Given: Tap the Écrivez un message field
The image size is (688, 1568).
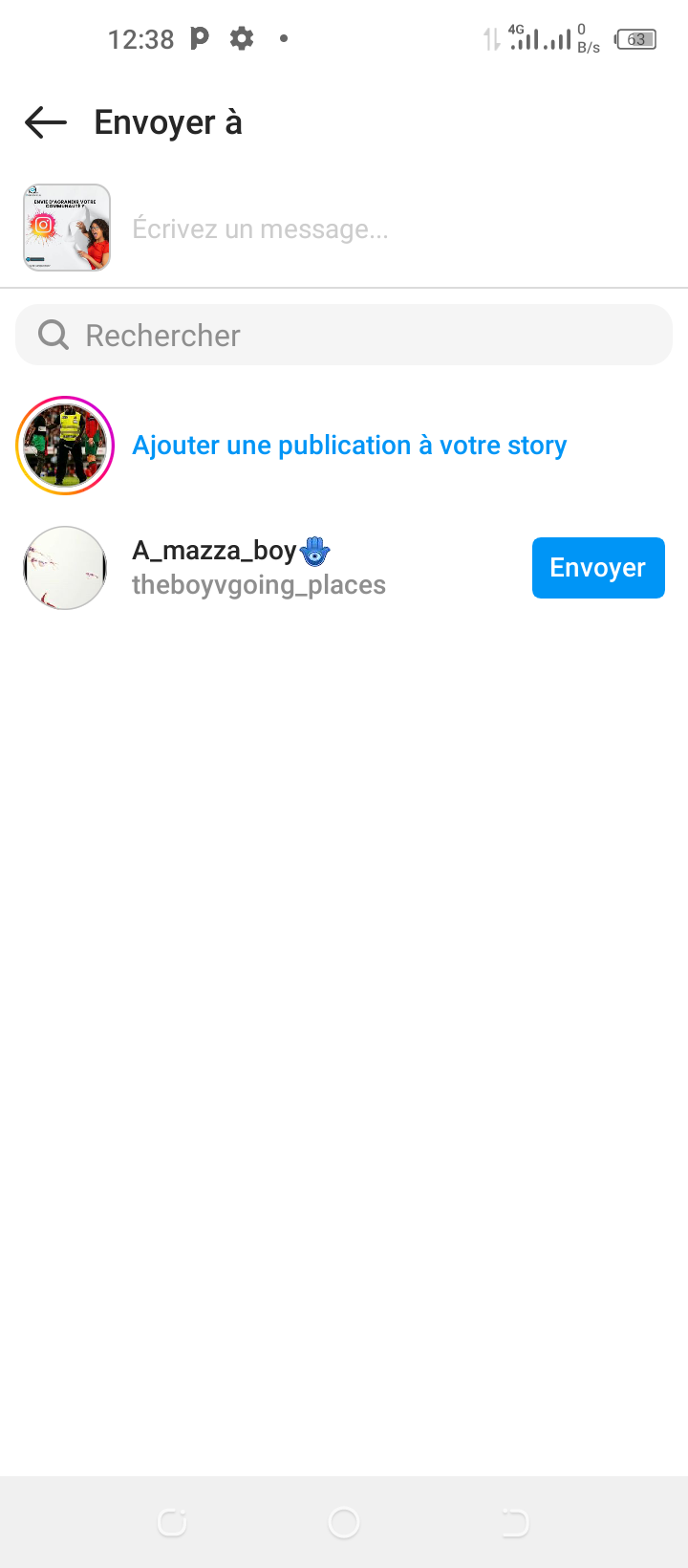Looking at the screenshot, I should point(382,229).
